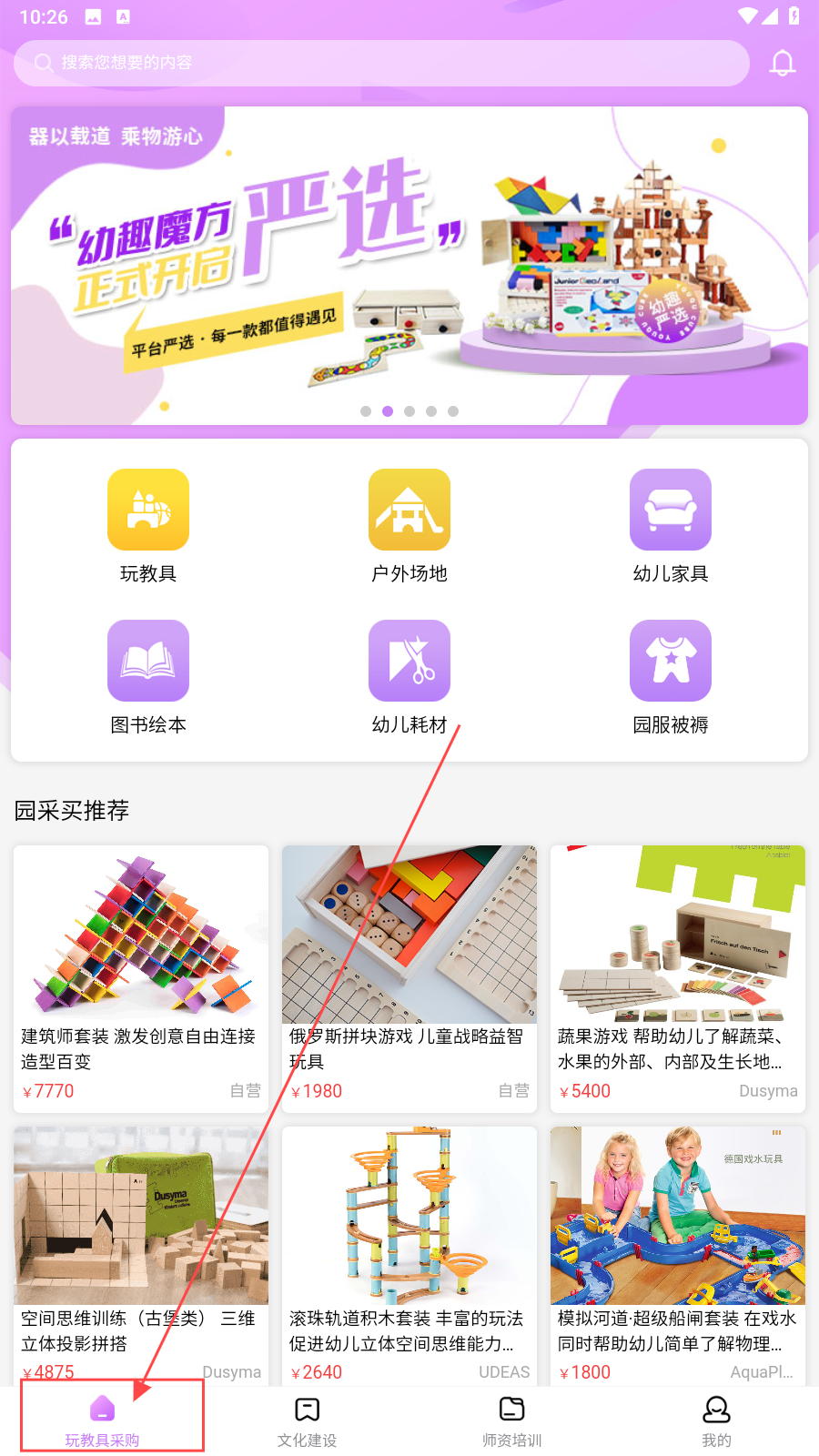Switch to the 玩教具采购 tab

[103, 1420]
